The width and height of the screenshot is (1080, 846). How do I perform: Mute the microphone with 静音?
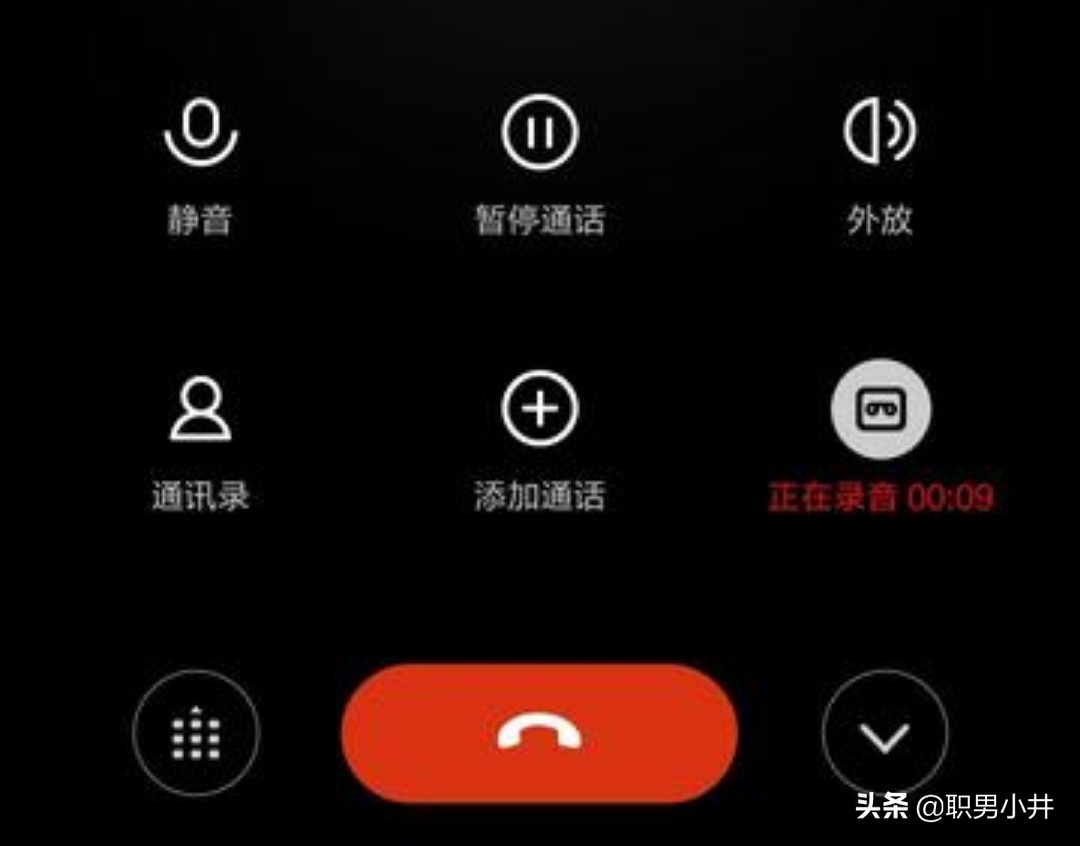(x=200, y=133)
